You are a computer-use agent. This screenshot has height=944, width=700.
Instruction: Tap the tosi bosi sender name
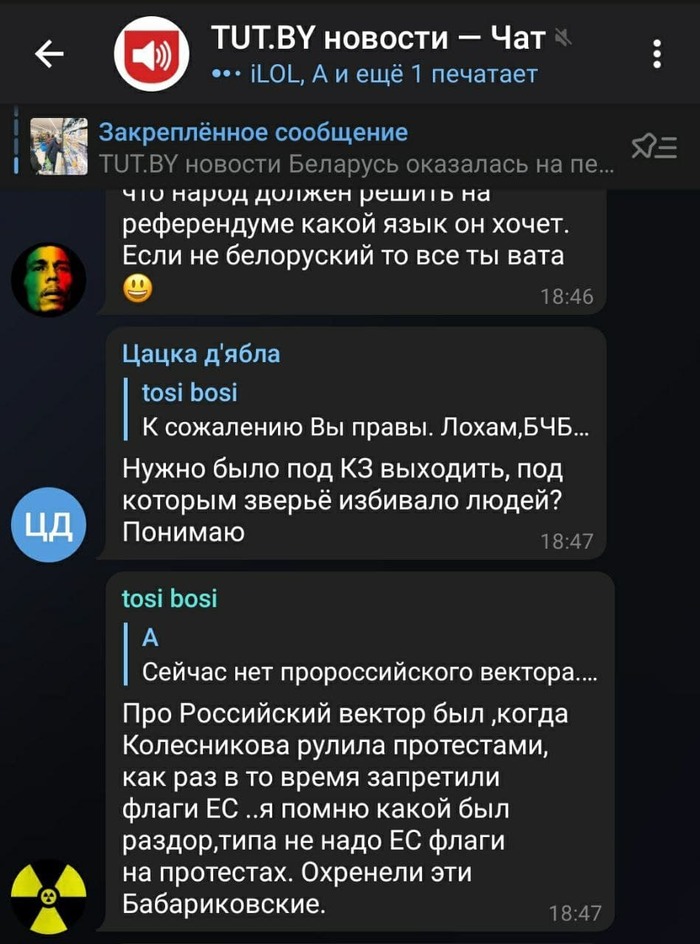[168, 599]
